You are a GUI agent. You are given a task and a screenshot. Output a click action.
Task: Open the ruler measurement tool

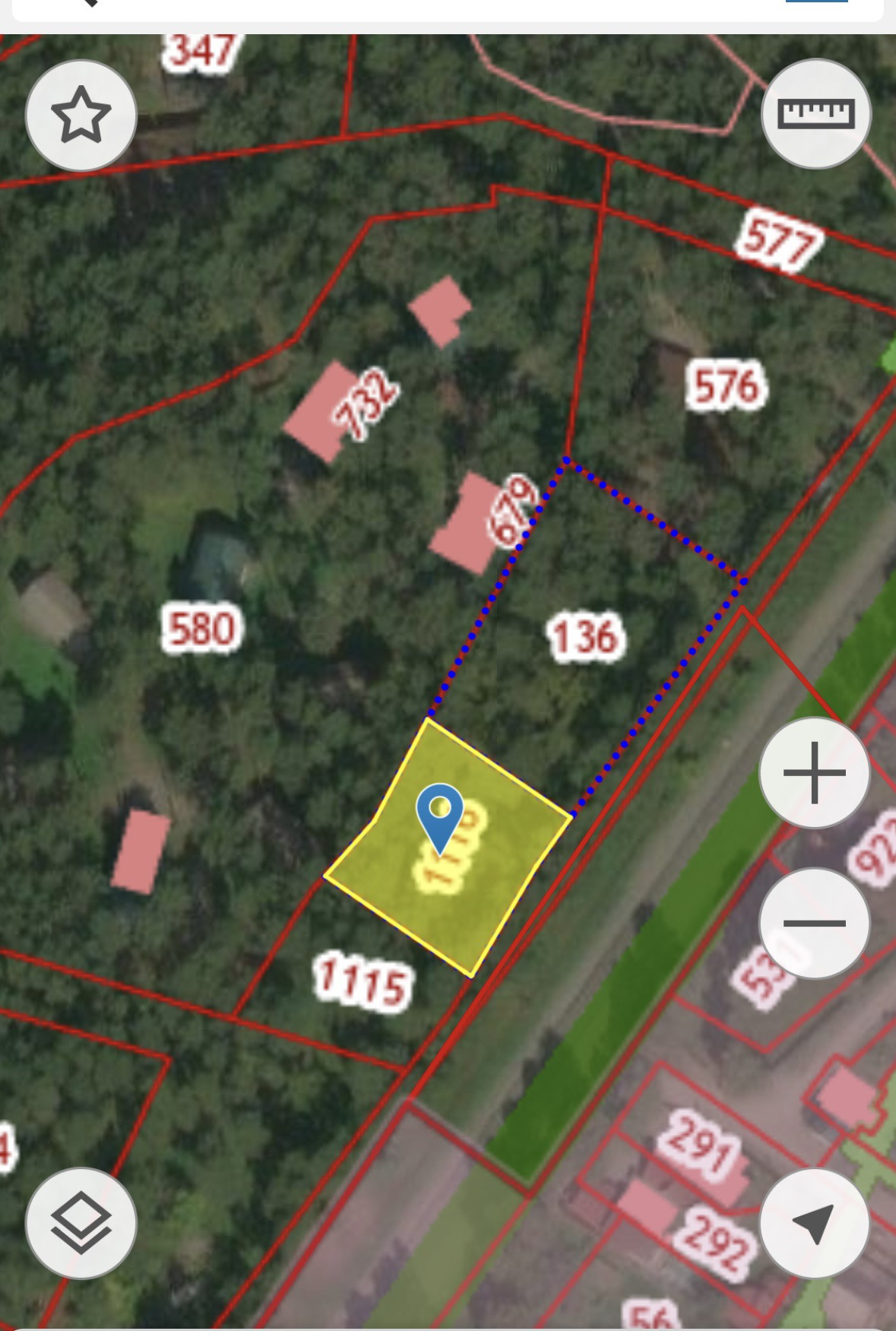[x=815, y=114]
